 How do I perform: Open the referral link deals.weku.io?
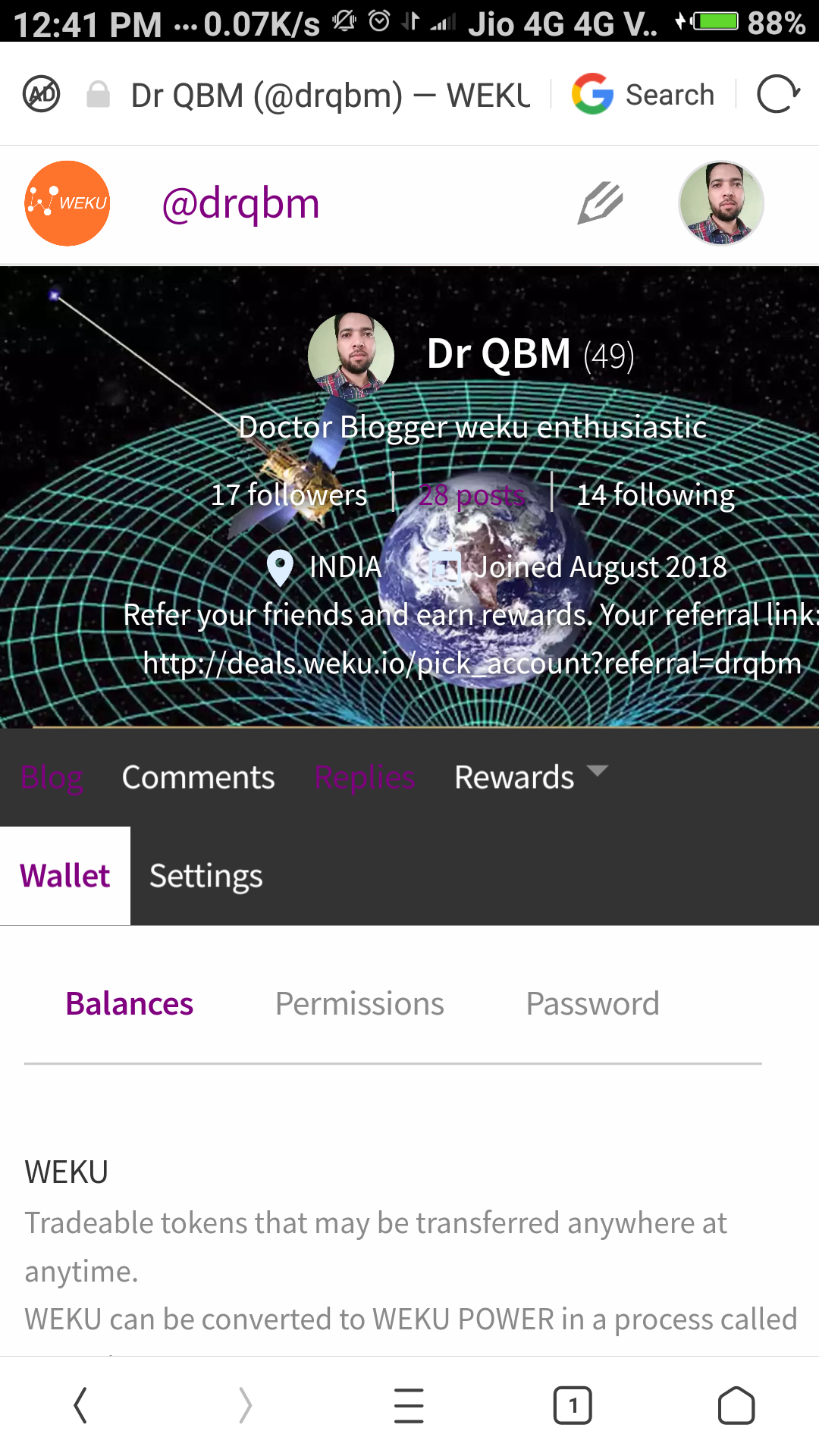[470, 664]
